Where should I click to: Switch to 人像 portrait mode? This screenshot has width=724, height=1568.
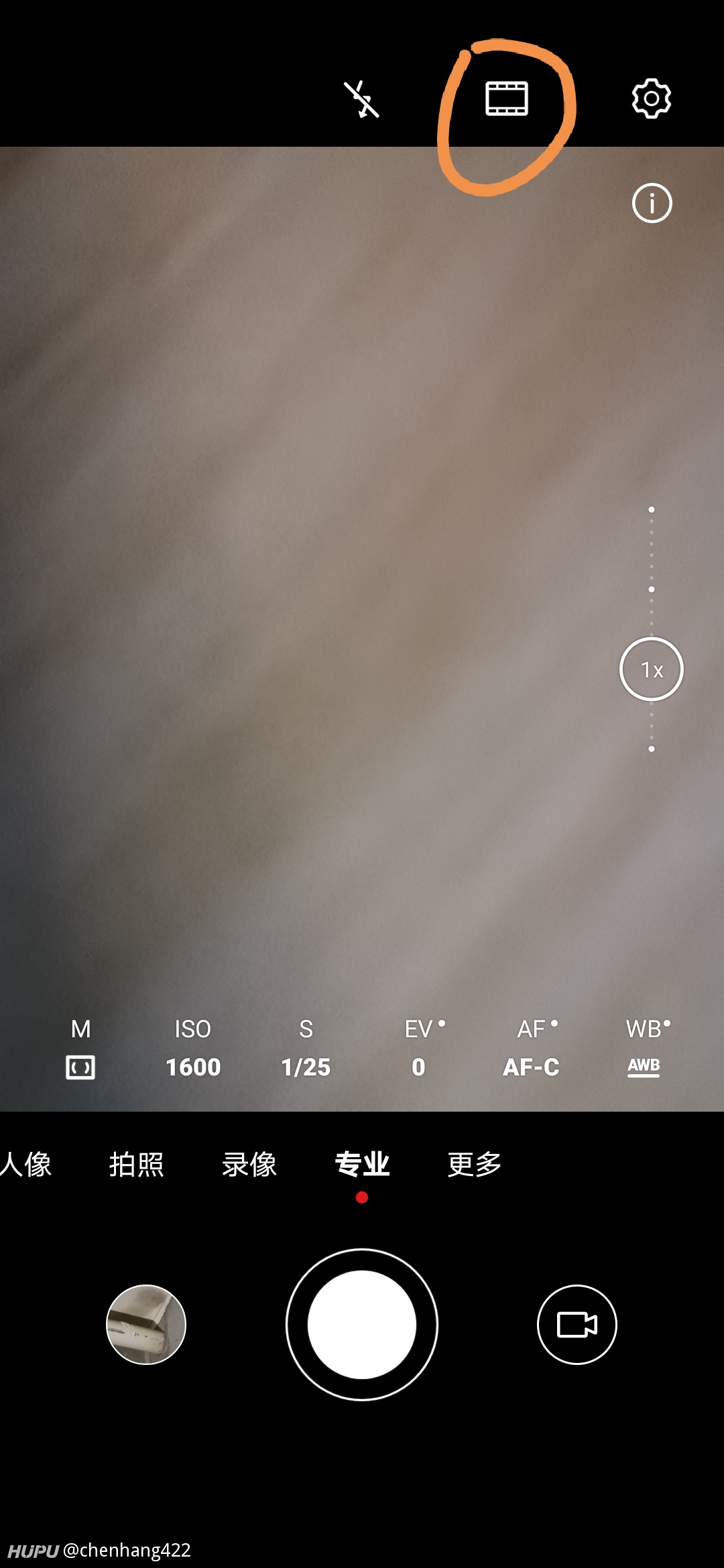click(25, 1165)
